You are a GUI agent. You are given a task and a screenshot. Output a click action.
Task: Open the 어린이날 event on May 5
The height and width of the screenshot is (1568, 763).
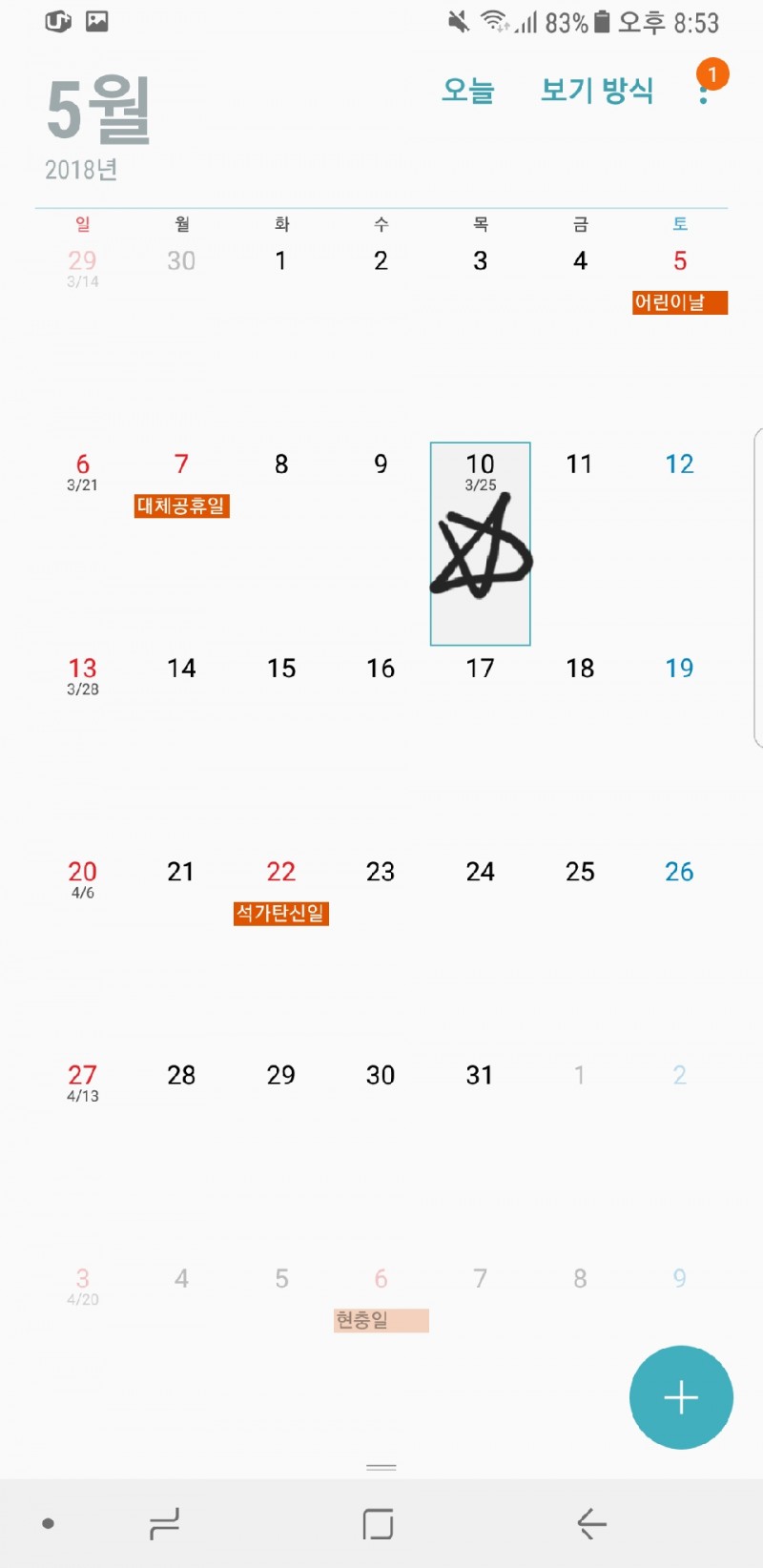pos(679,302)
